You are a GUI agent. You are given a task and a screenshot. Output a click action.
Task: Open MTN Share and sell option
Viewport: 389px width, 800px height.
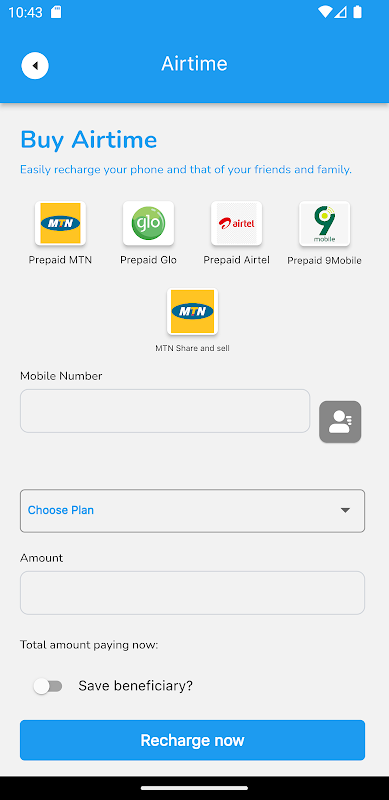point(192,311)
